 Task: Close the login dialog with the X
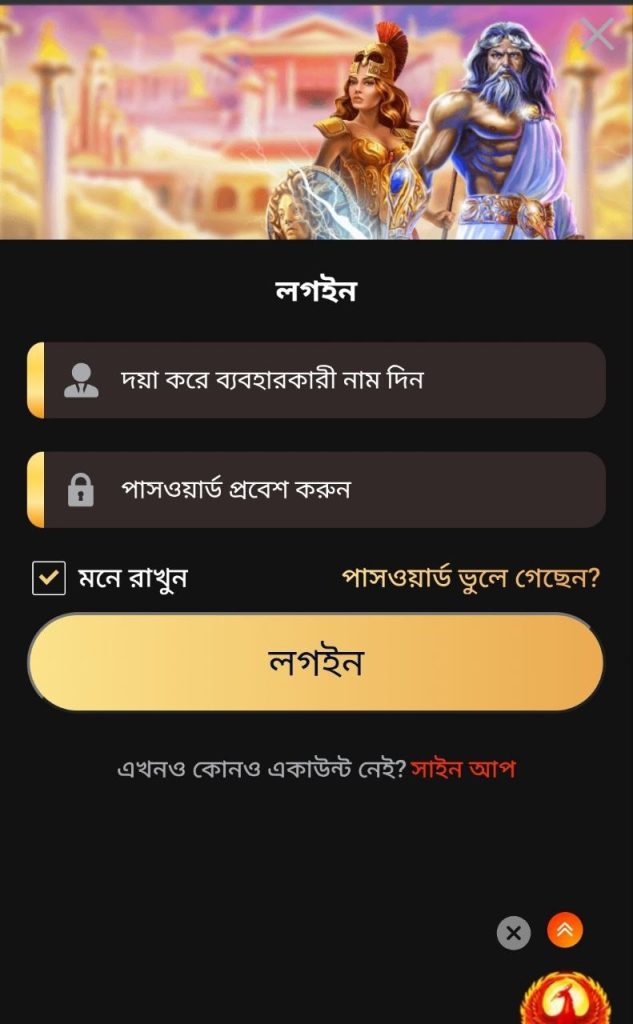[x=597, y=33]
